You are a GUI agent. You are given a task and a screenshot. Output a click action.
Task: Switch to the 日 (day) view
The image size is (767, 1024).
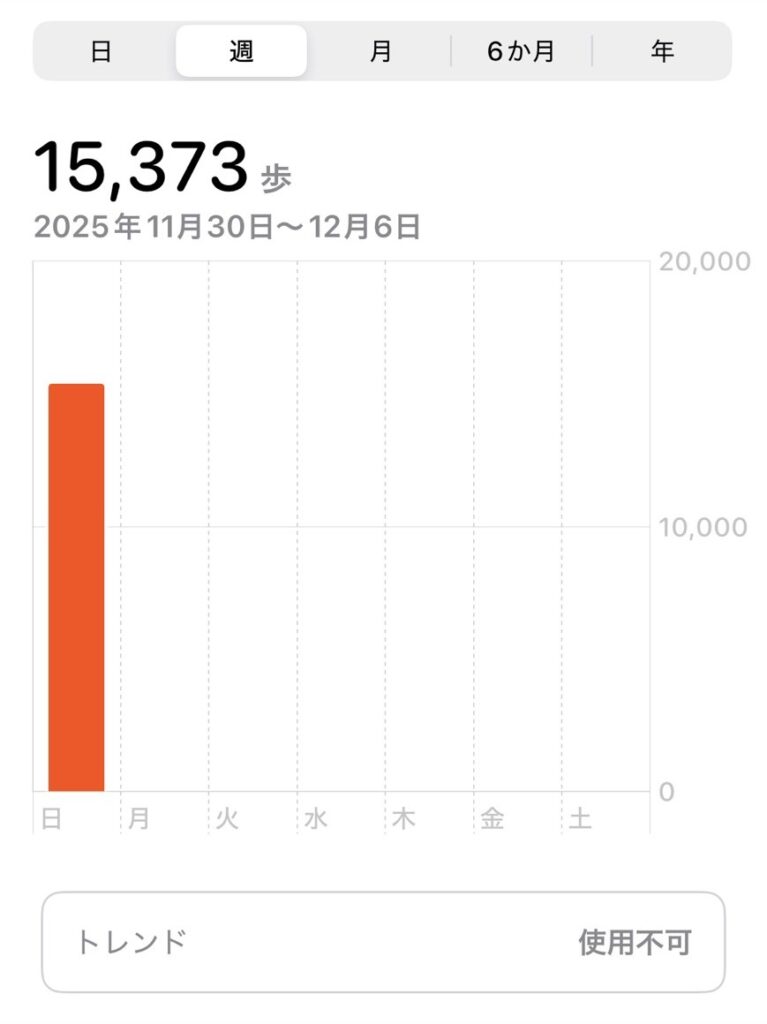click(x=101, y=52)
